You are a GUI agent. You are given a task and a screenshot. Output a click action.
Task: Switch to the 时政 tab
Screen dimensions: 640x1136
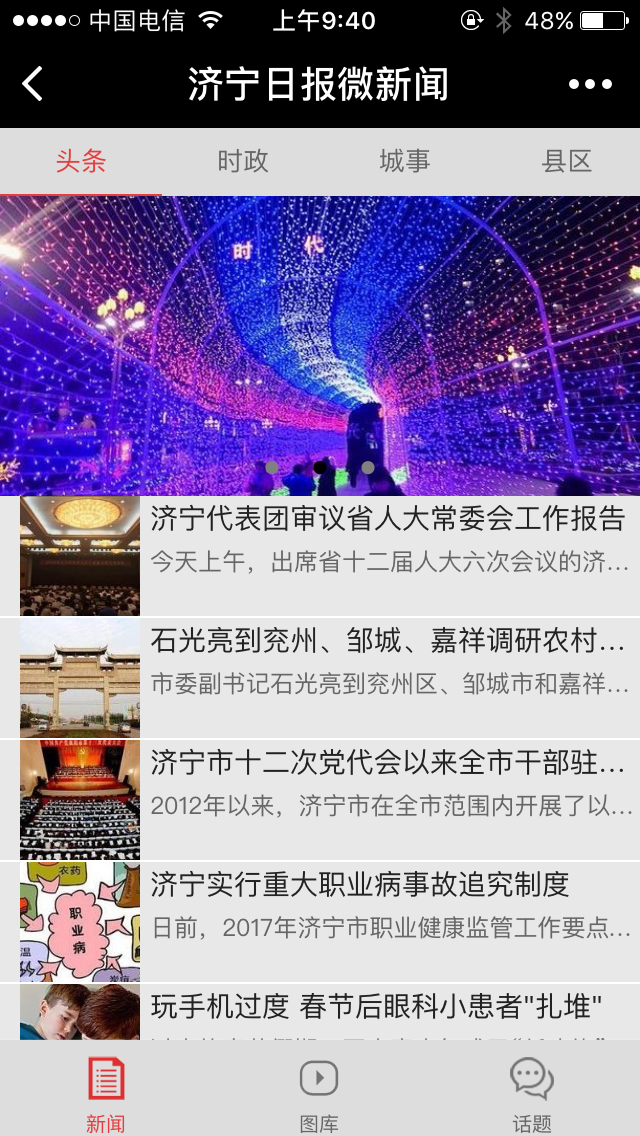[x=243, y=161]
